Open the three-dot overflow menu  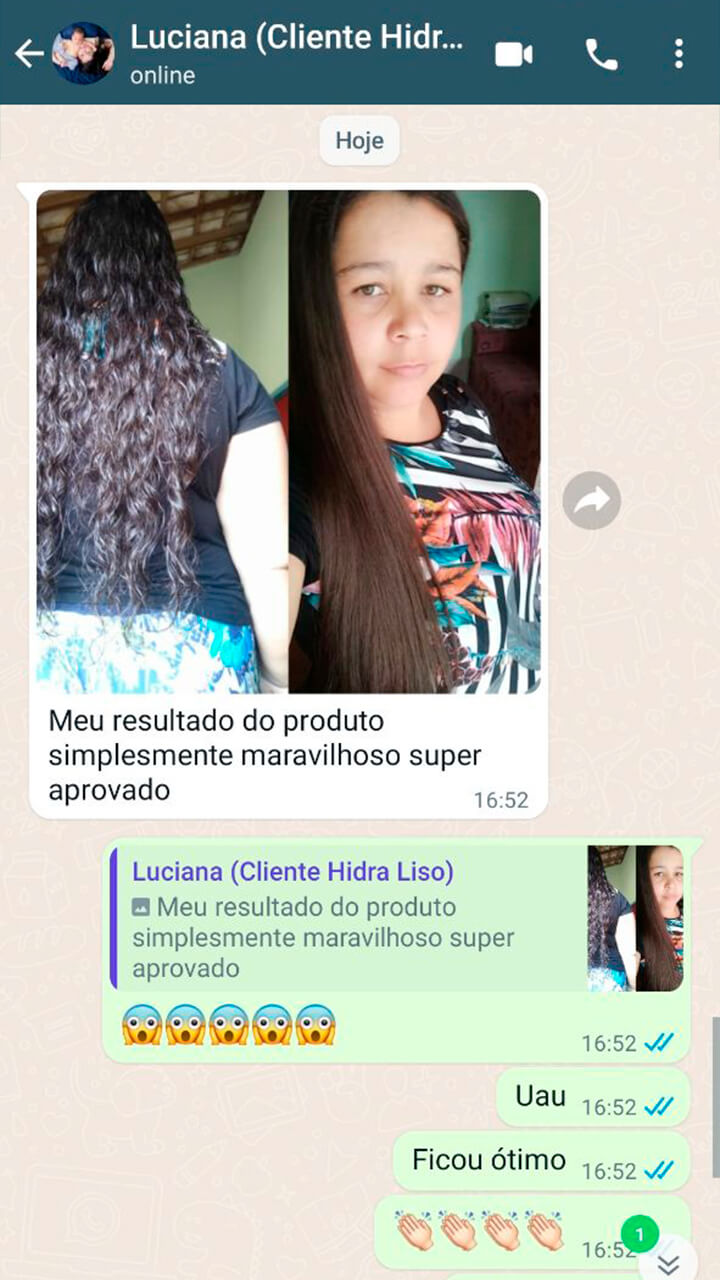[x=679, y=54]
